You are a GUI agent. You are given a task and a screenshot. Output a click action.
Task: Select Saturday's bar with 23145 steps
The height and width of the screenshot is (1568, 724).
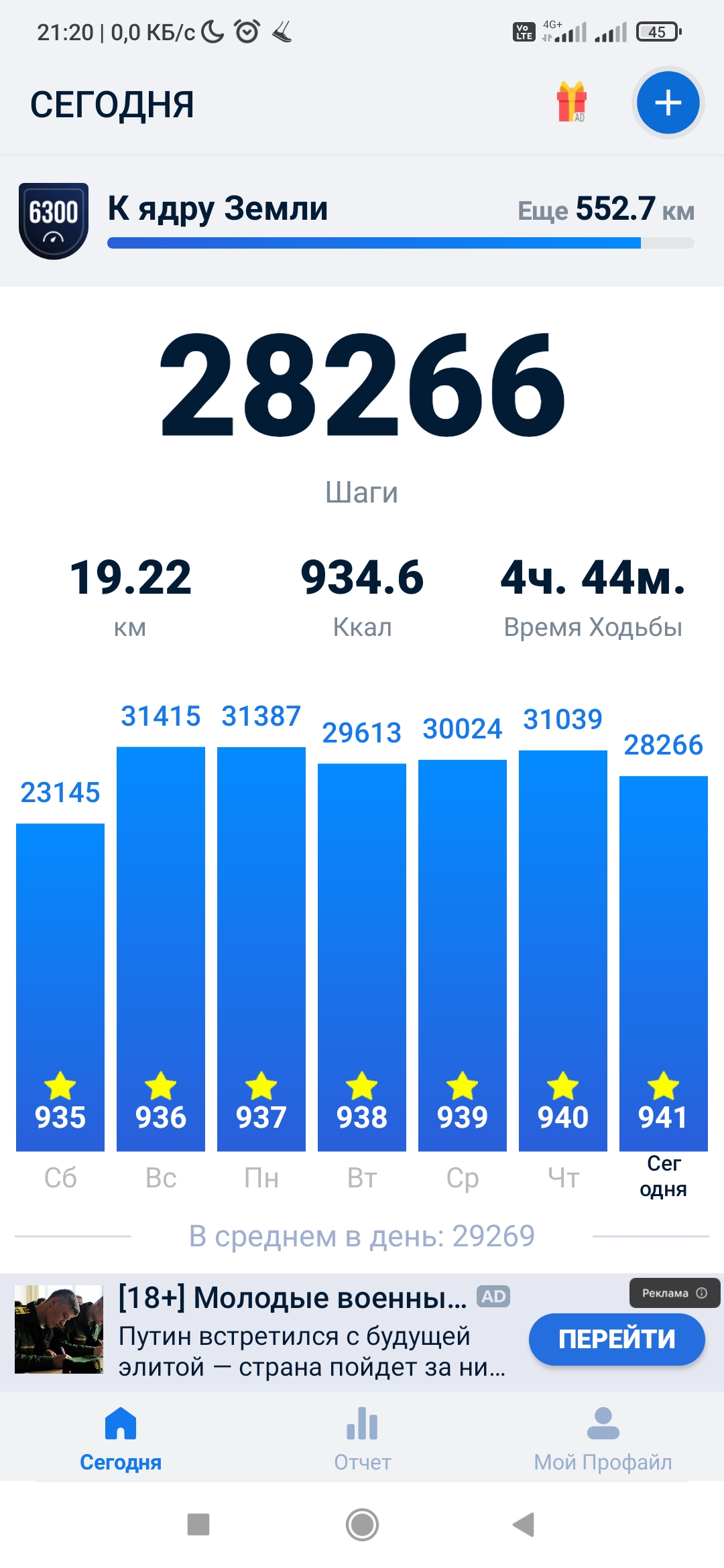pyautogui.click(x=60, y=985)
